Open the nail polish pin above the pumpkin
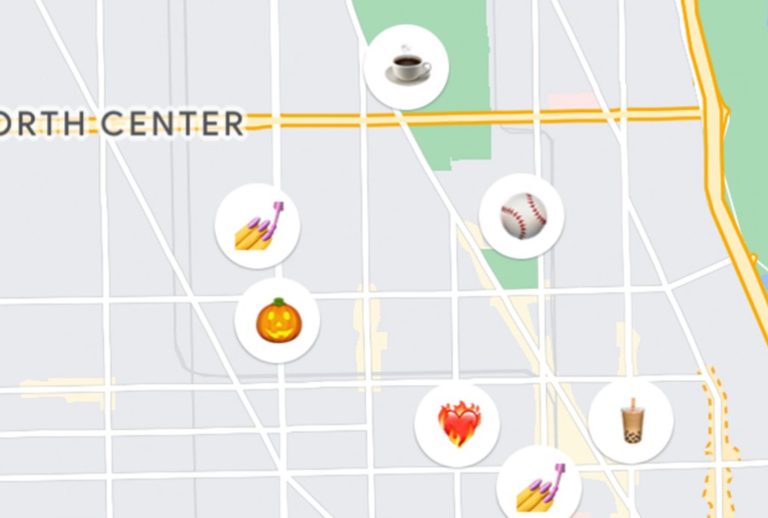 257,226
